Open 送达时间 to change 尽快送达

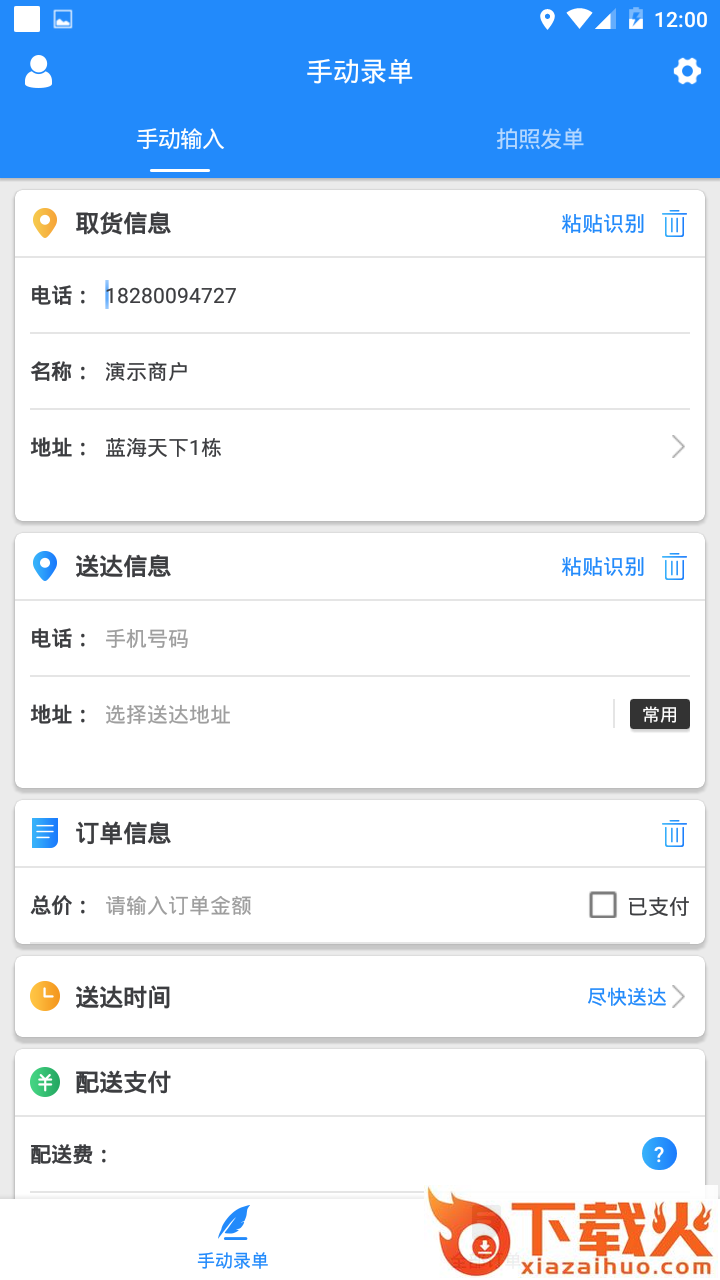pyautogui.click(x=636, y=997)
